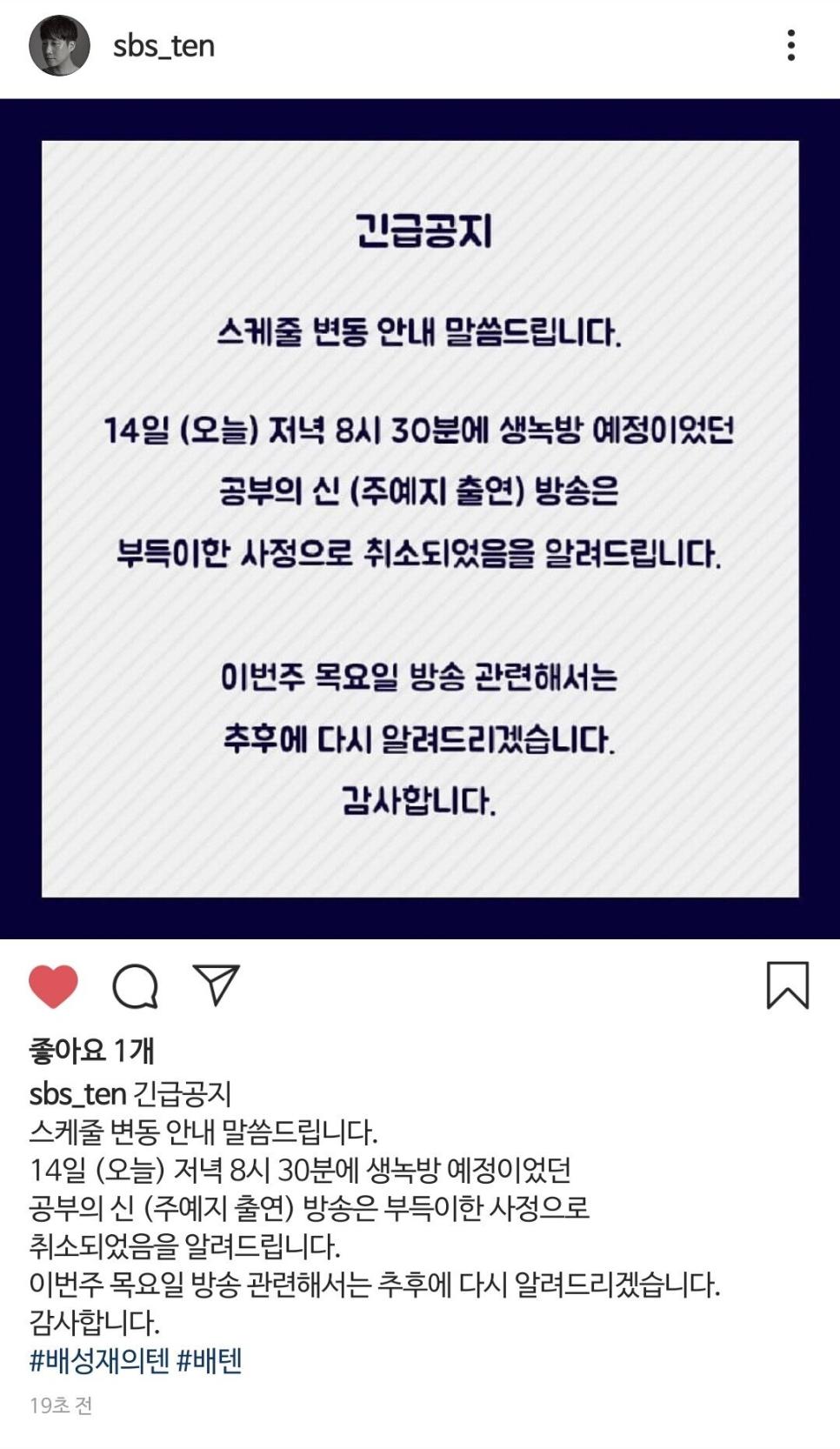
Task: Unlike the post via heart icon
Action: coord(54,986)
